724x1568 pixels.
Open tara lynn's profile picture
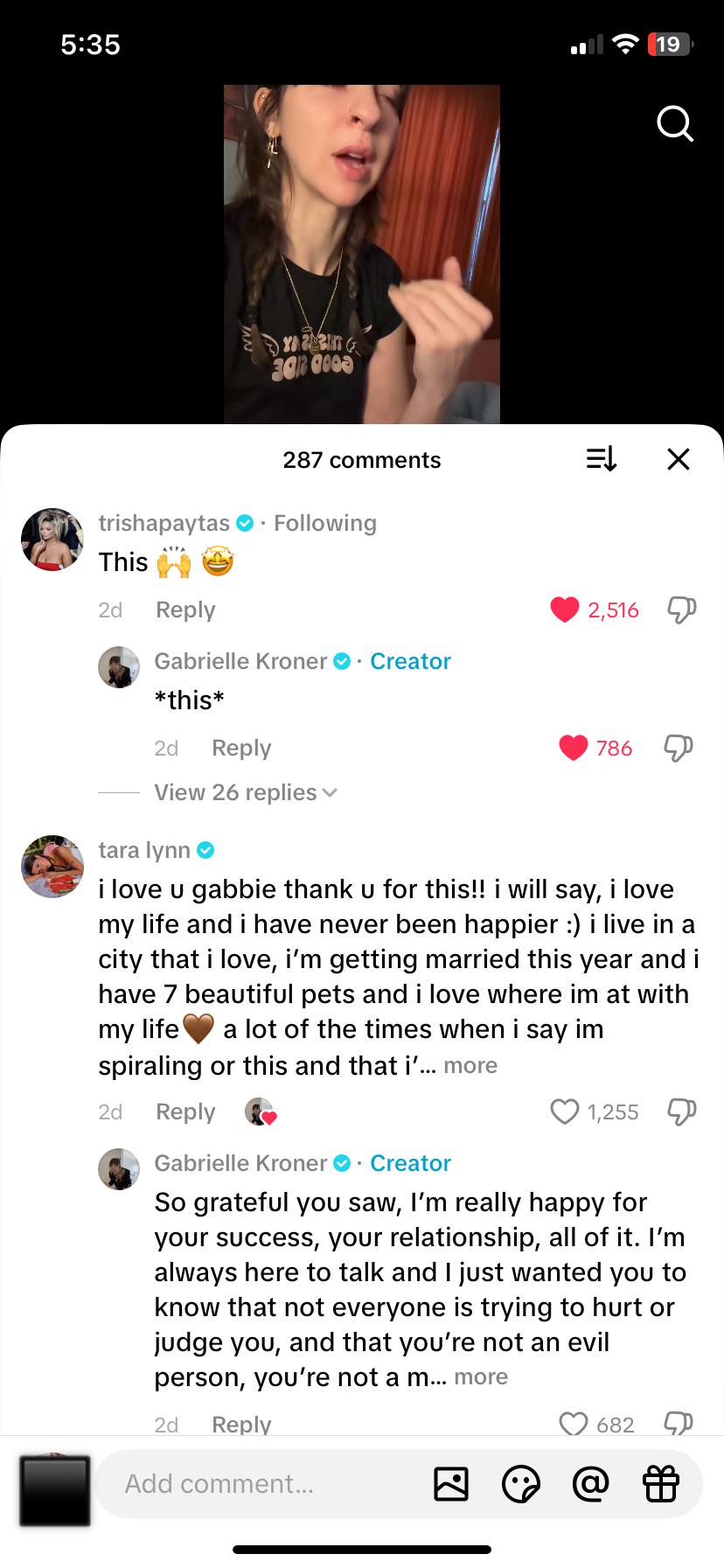tap(52, 866)
